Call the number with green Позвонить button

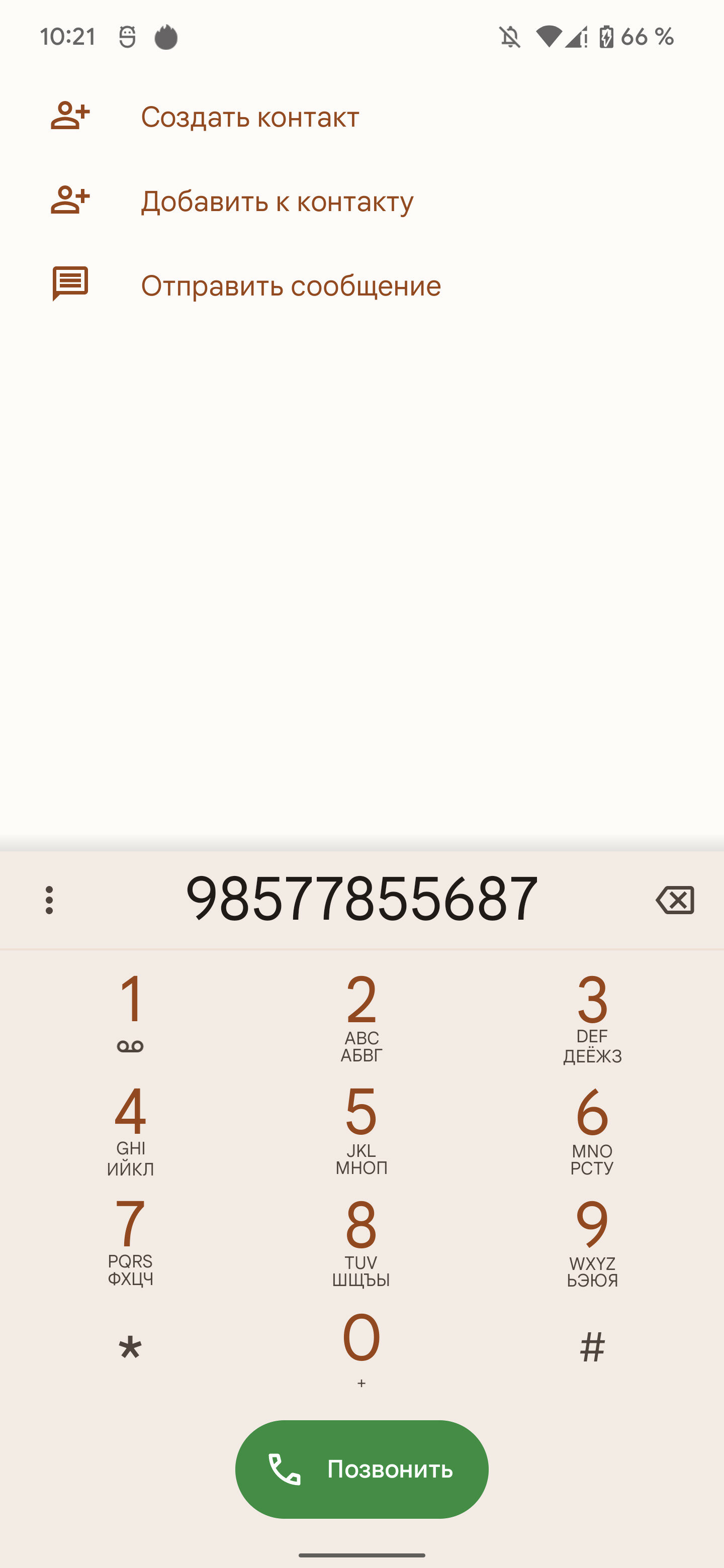(361, 1469)
